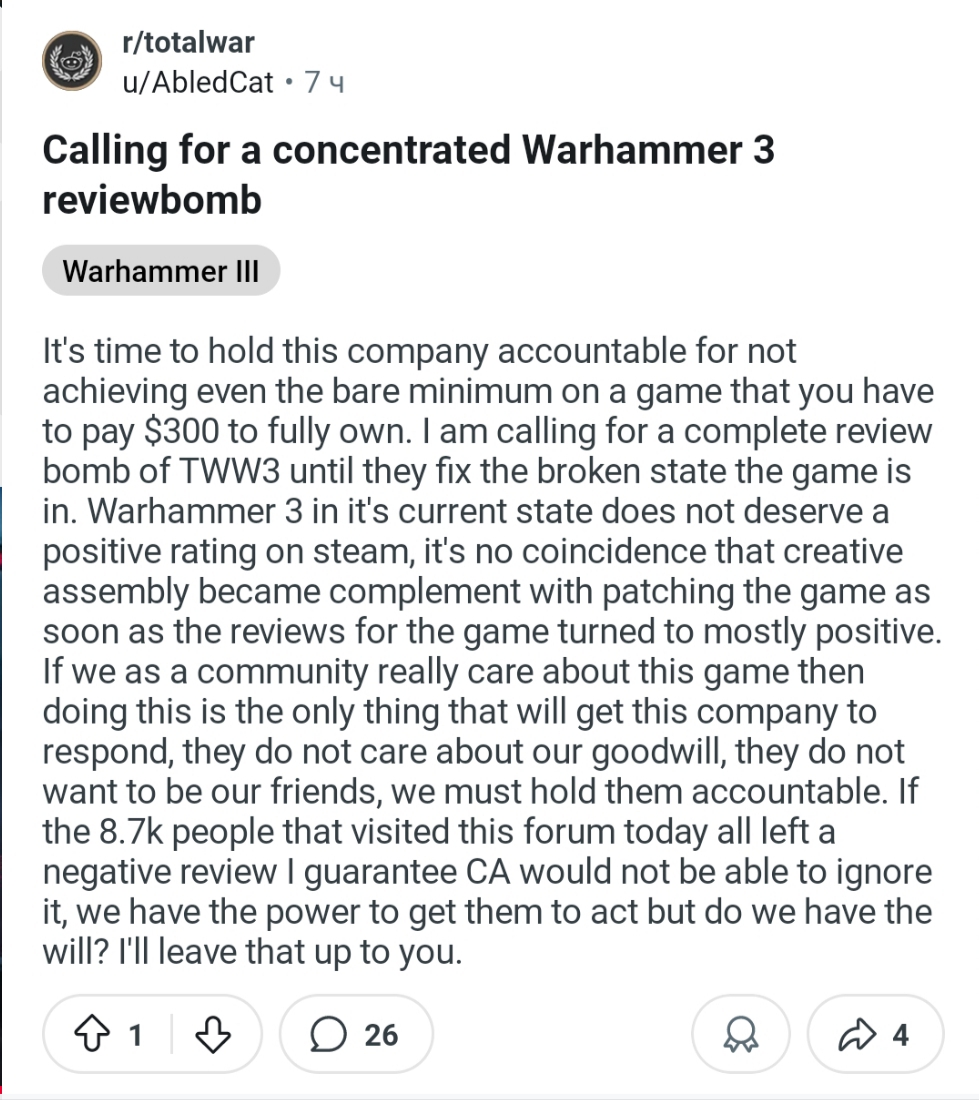The image size is (979, 1100).
Task: Open the r/totalwar community avatar
Action: pyautogui.click(x=72, y=62)
